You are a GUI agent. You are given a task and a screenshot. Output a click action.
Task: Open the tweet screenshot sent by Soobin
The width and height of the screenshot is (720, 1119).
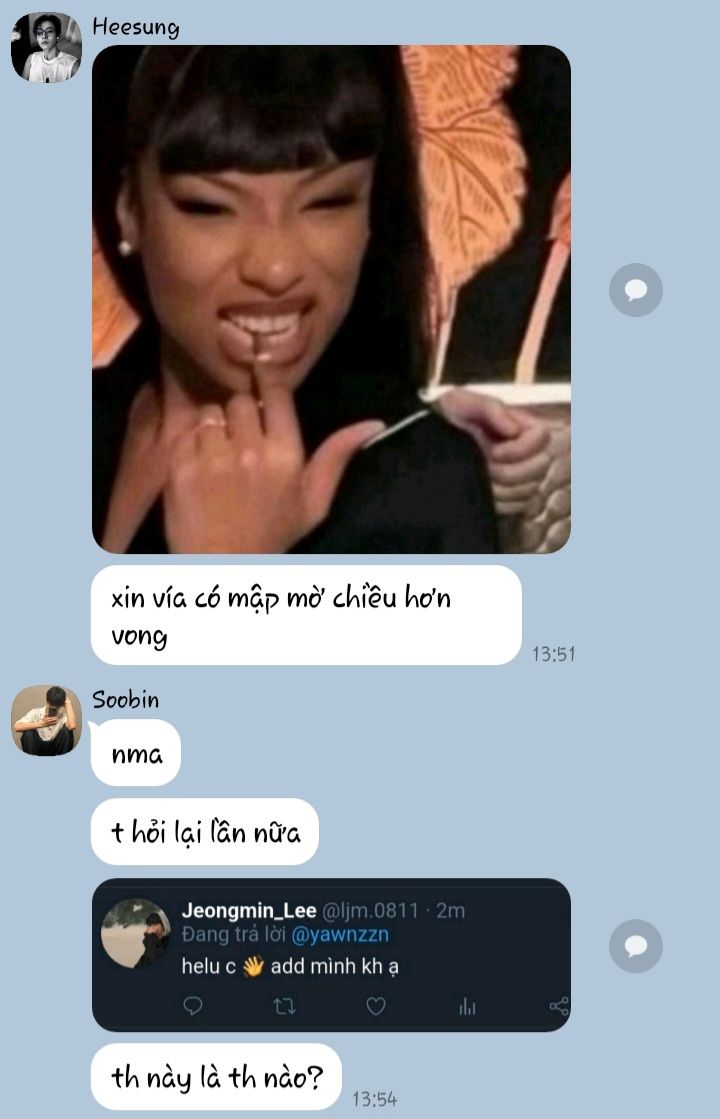coord(331,954)
